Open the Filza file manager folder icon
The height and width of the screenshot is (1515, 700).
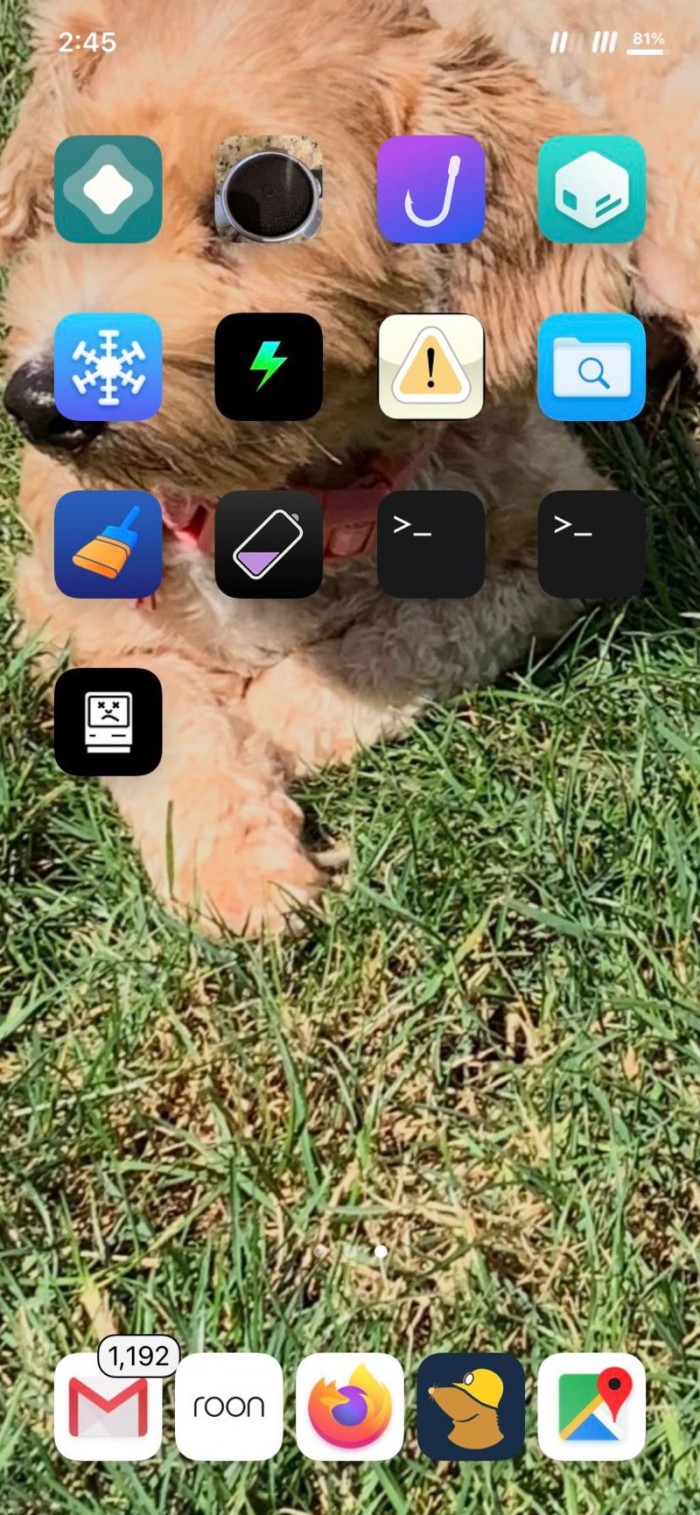coord(592,367)
